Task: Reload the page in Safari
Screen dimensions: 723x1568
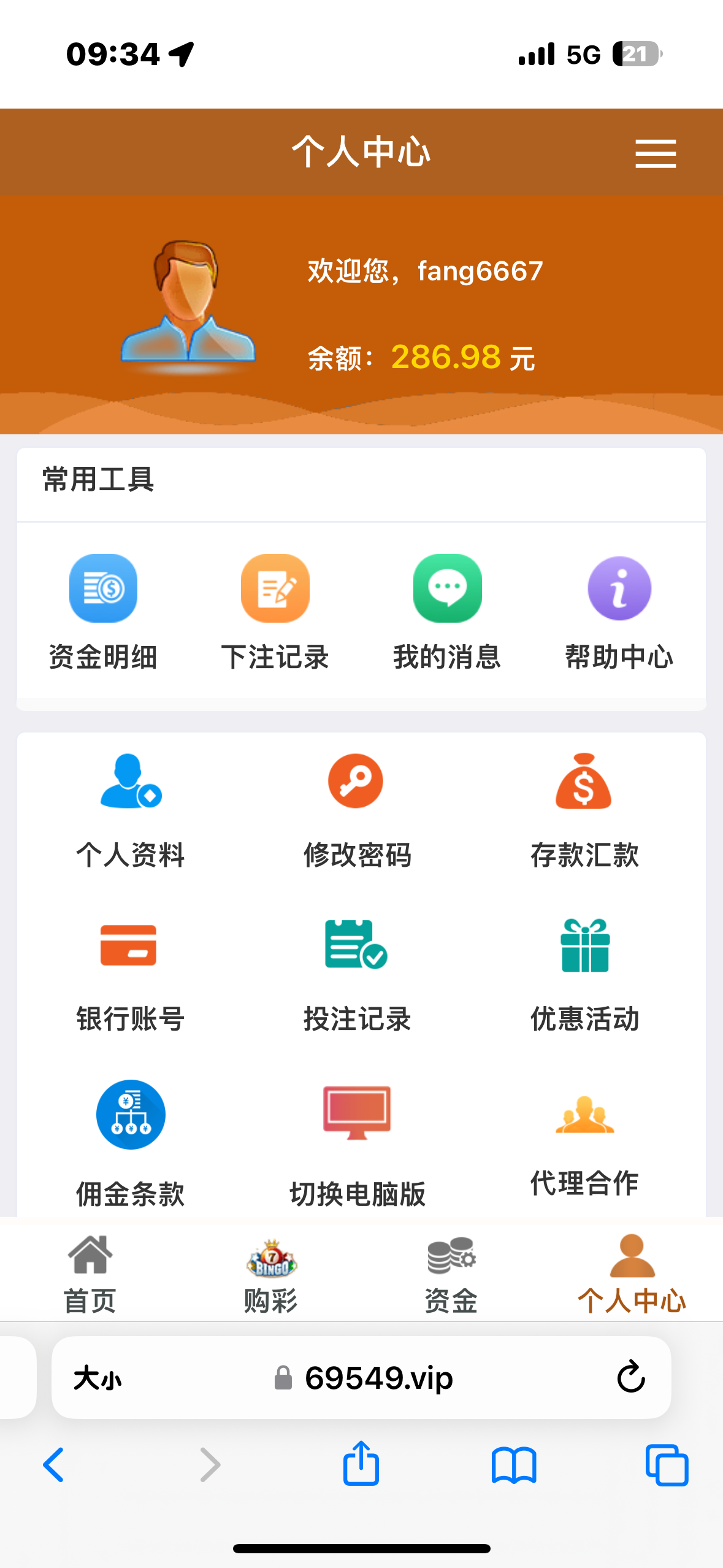Action: [630, 1378]
